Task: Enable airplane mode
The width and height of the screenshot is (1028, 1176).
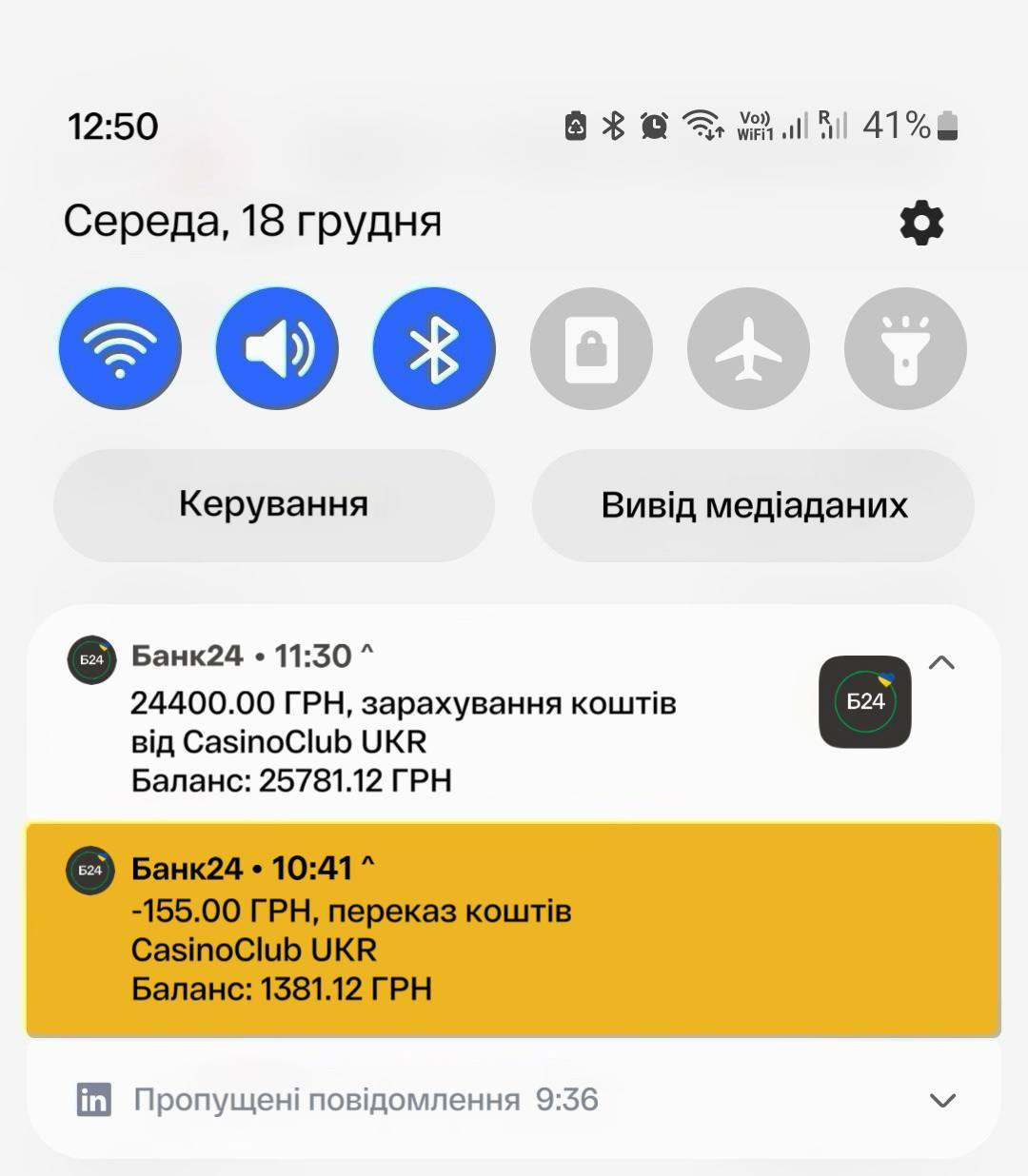Action: click(x=748, y=348)
